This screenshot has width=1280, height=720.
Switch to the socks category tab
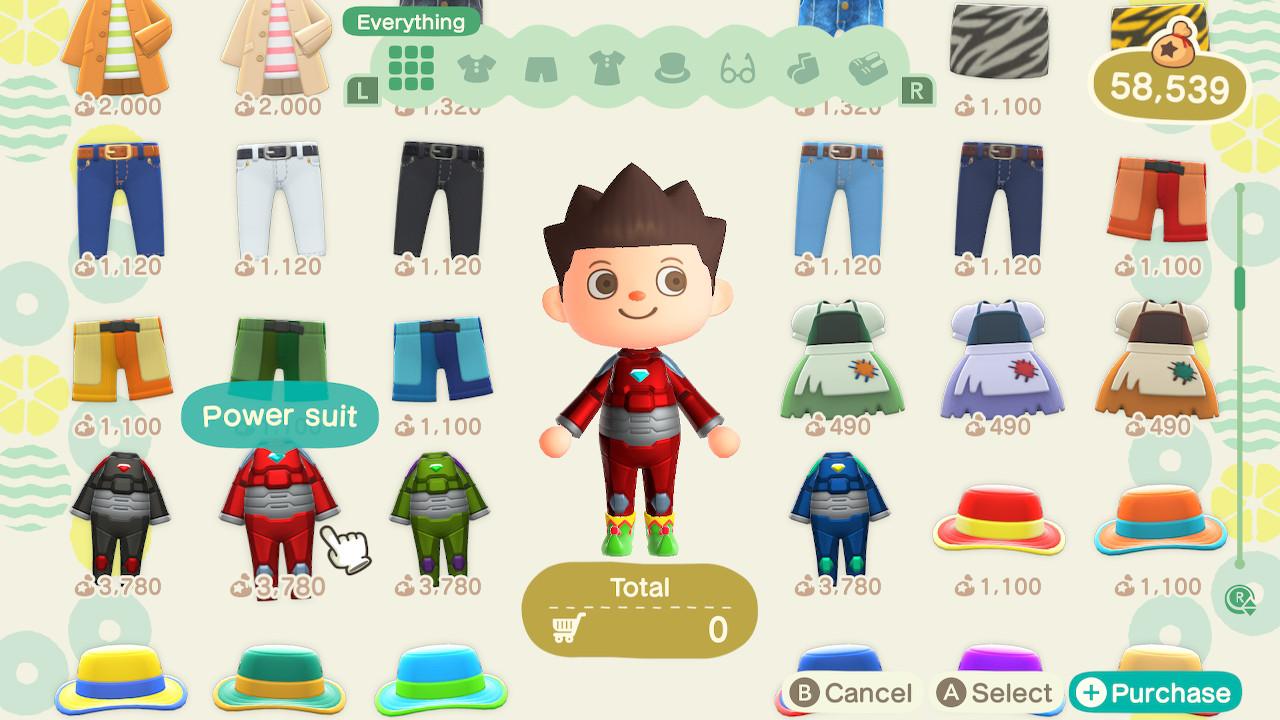click(802, 69)
